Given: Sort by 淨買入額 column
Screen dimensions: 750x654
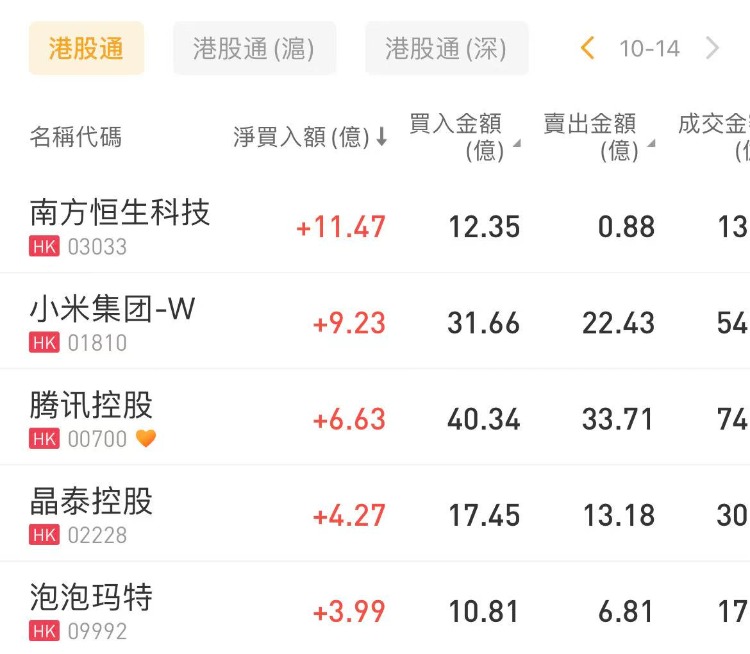Looking at the screenshot, I should [x=310, y=137].
